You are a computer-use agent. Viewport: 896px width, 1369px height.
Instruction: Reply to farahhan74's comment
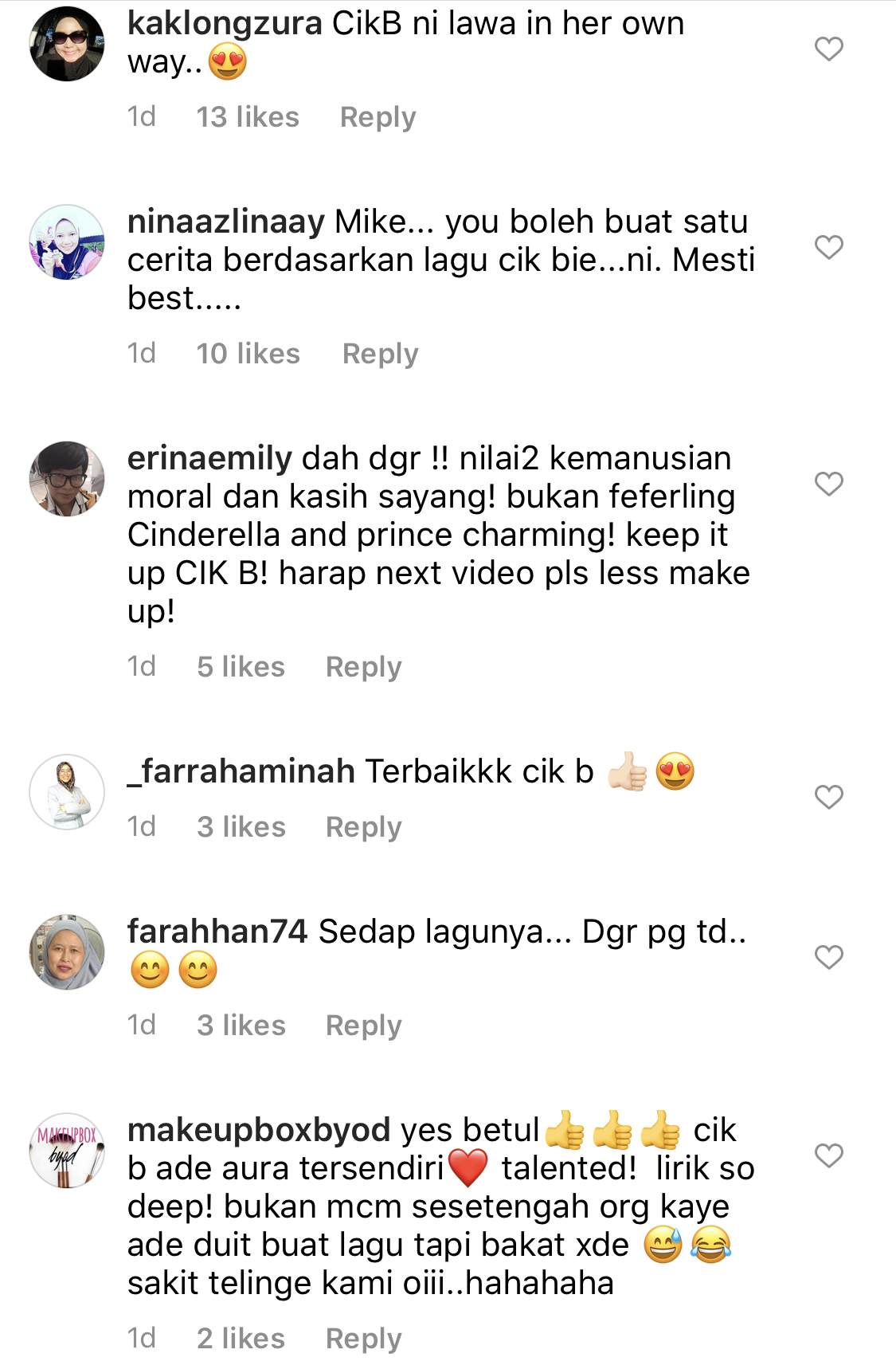coord(363,1026)
